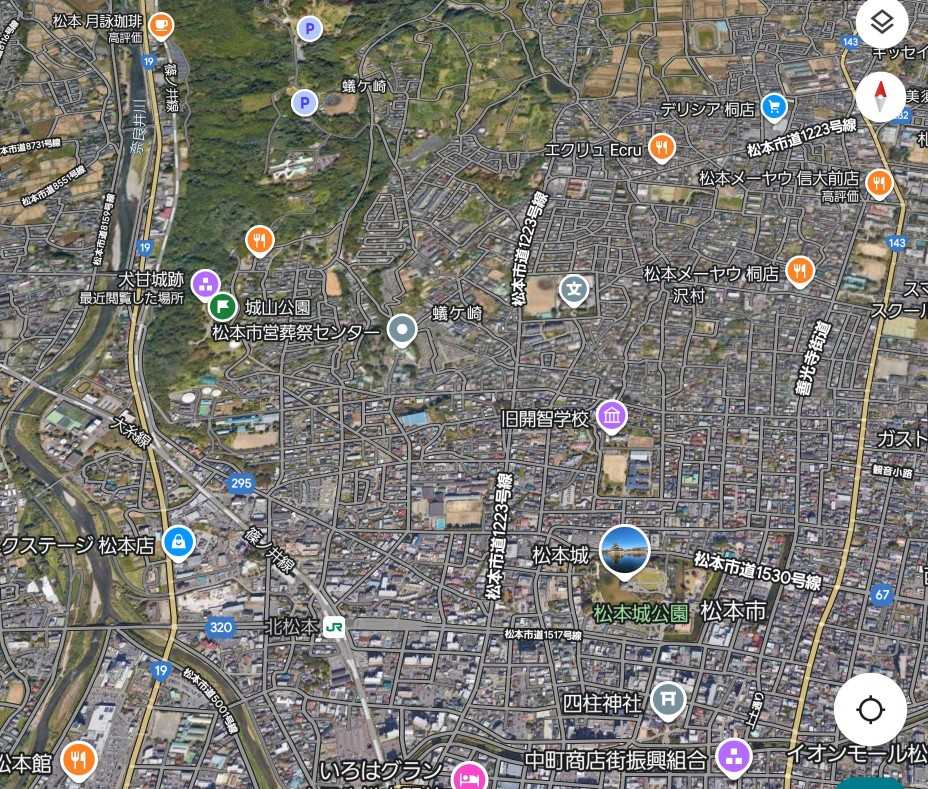Open the school marker near 沢村
The width and height of the screenshot is (928, 789).
574,290
